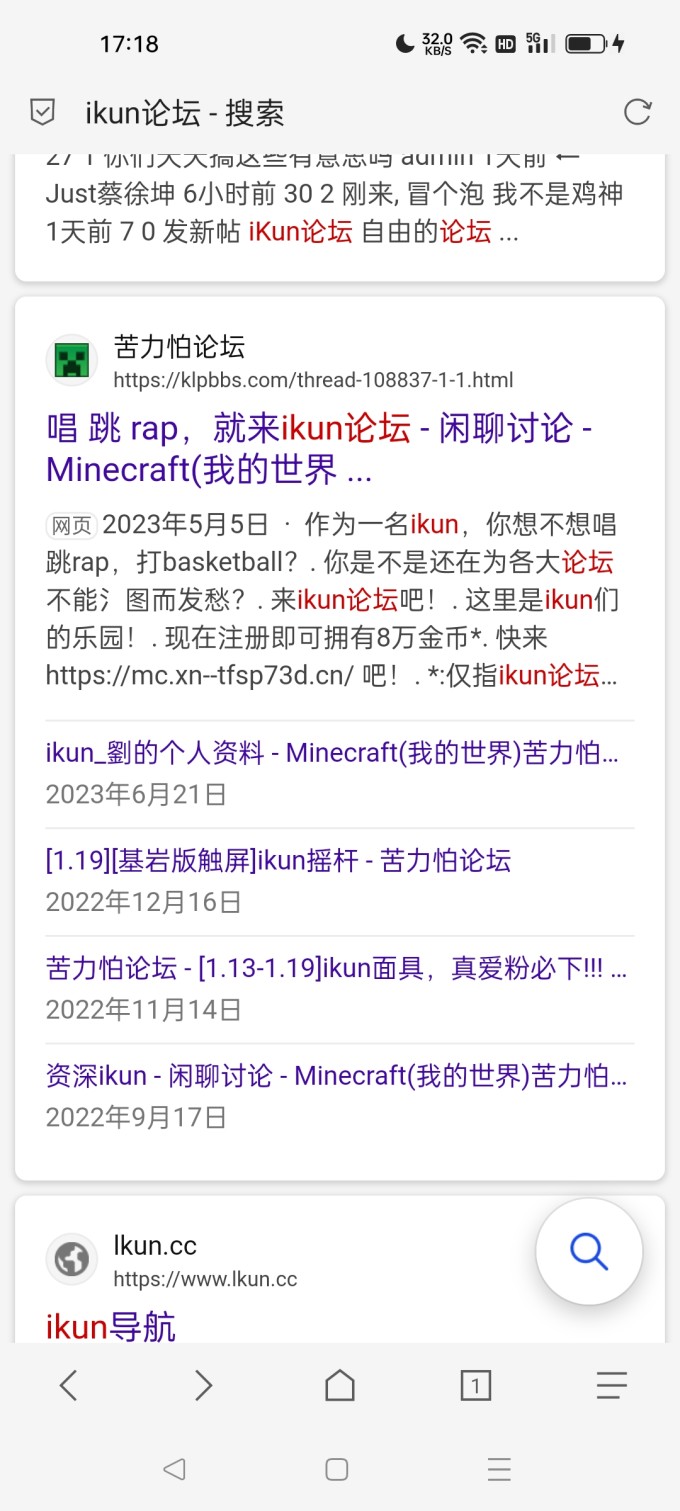The image size is (680, 1511).
Task: Open system recent apps
Action: coord(499,1469)
